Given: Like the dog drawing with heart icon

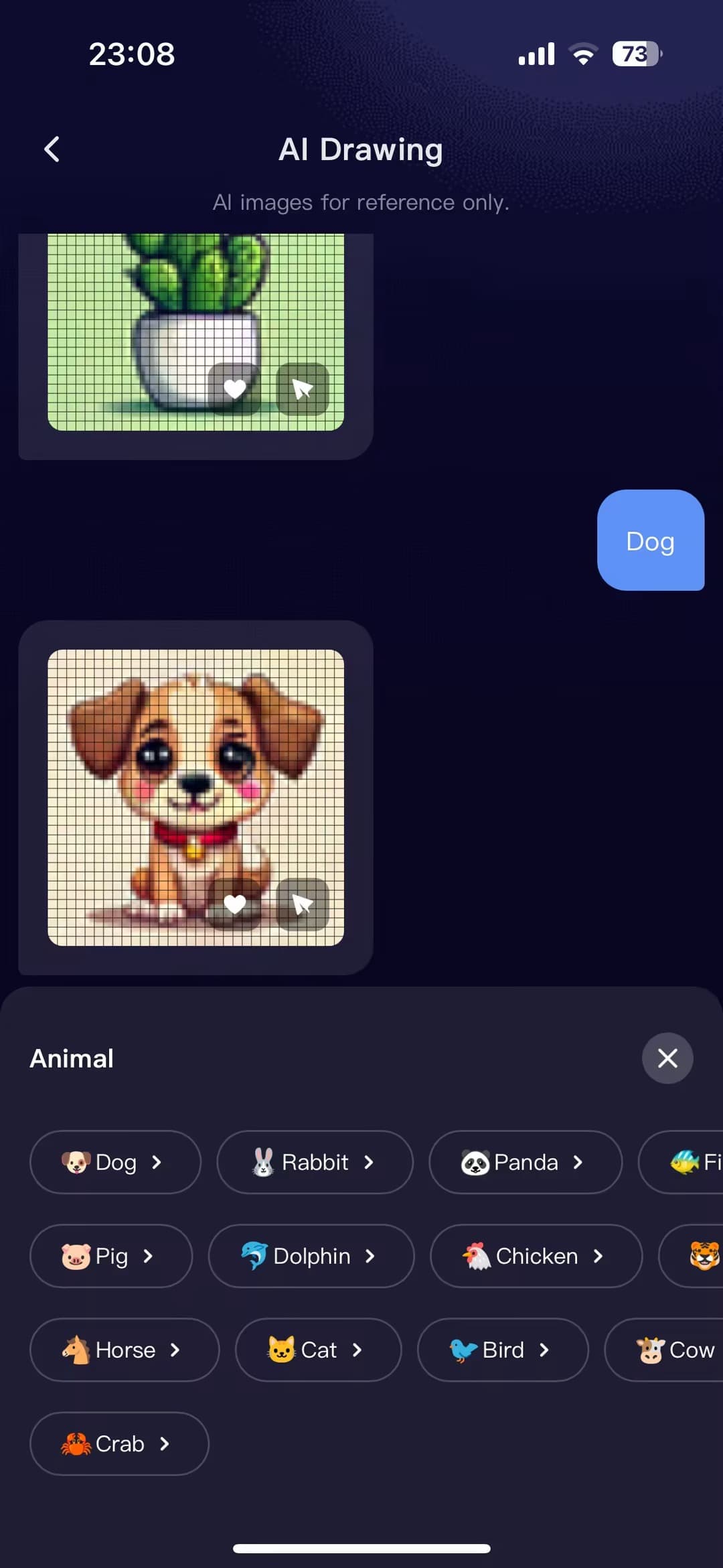Looking at the screenshot, I should coord(234,904).
